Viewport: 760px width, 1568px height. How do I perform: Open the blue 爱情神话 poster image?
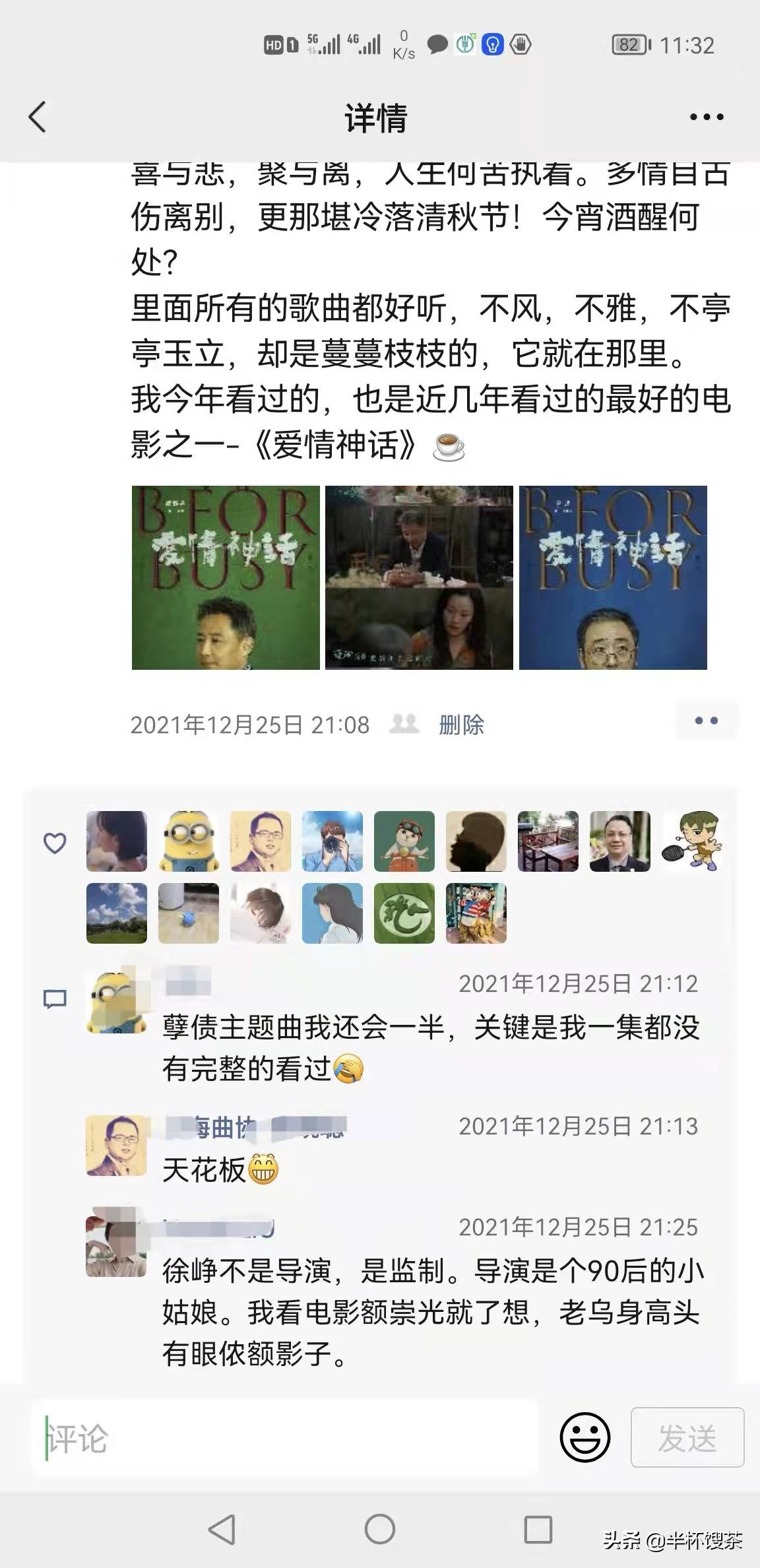[x=613, y=577]
